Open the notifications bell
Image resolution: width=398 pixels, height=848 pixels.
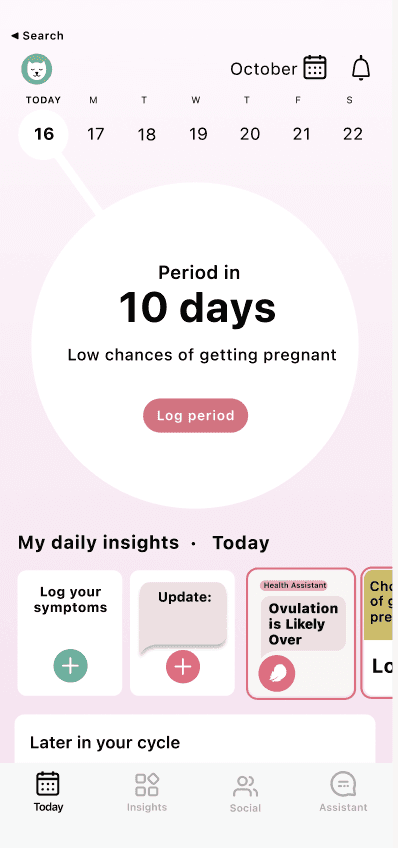pos(361,69)
